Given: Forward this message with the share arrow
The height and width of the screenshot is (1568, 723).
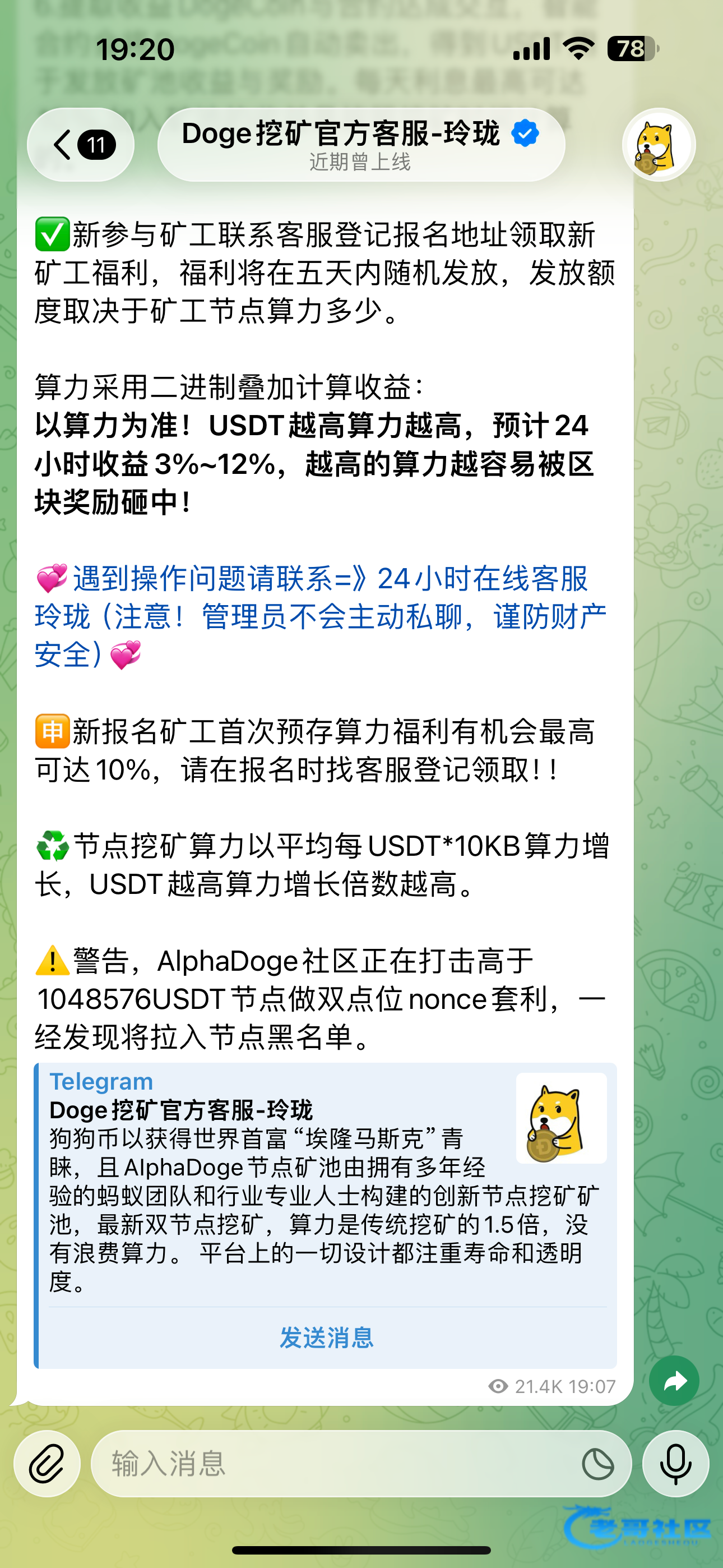Looking at the screenshot, I should (674, 1381).
